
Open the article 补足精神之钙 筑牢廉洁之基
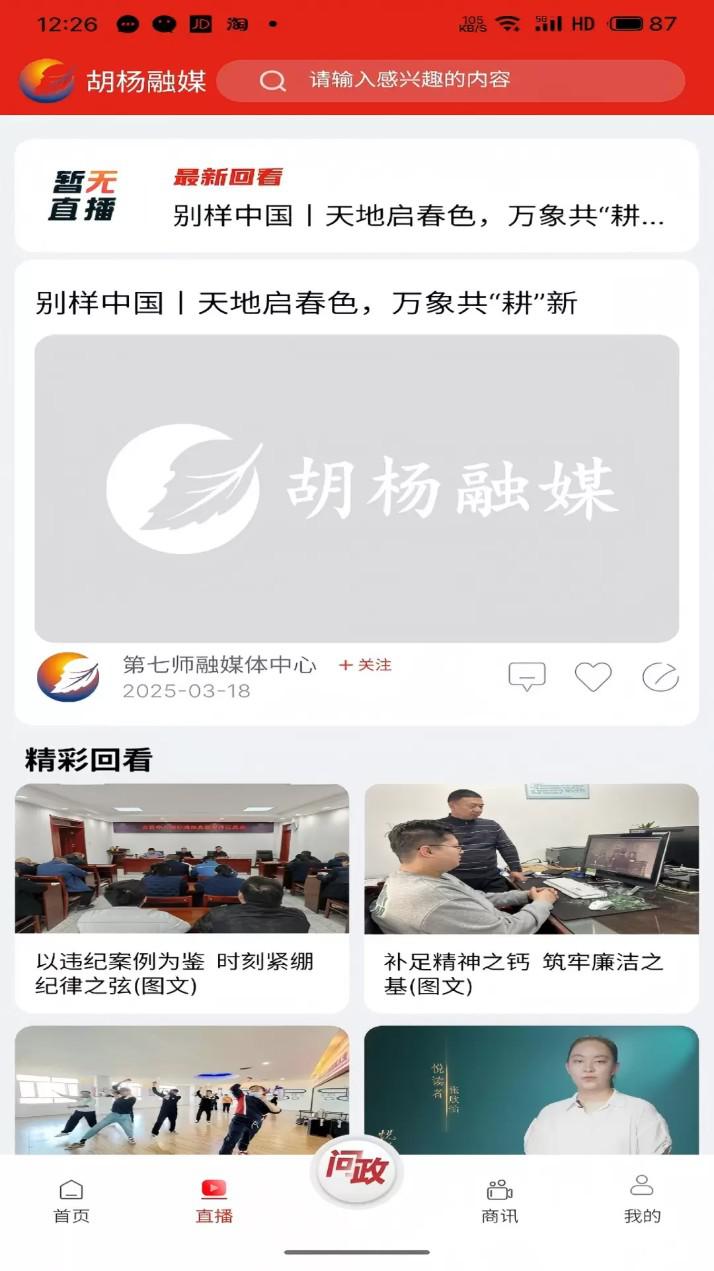coord(531,898)
